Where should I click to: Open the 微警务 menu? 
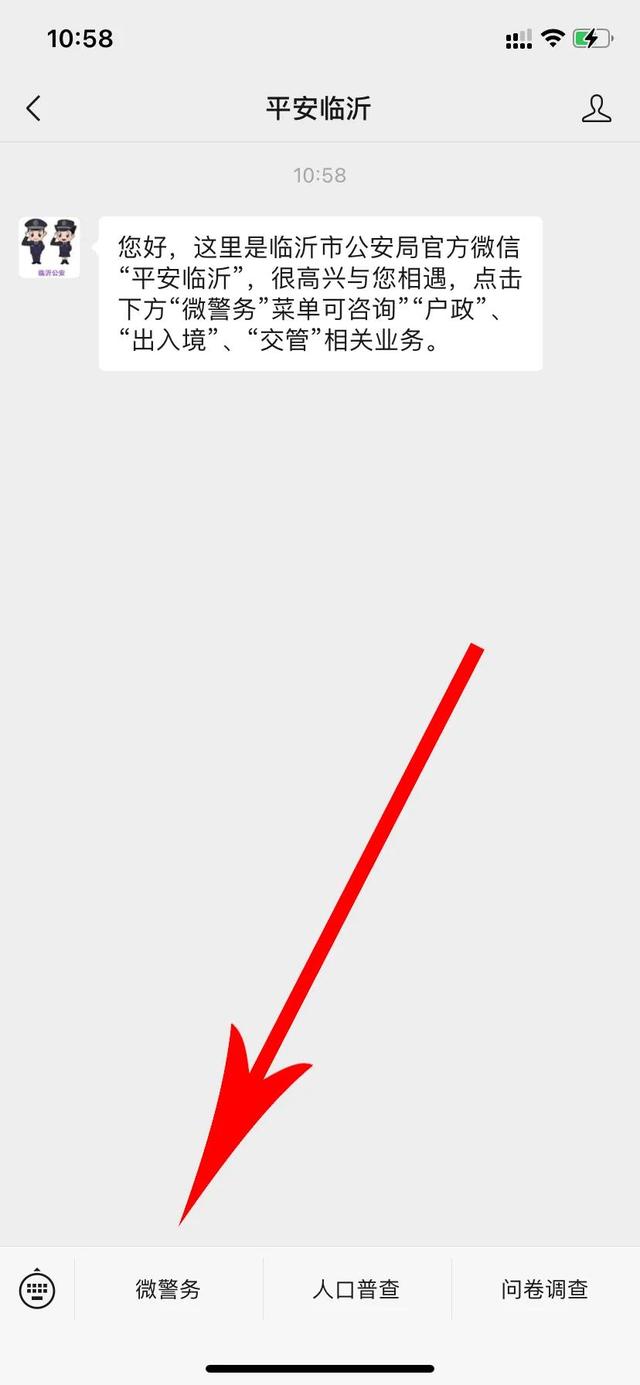(x=168, y=1289)
